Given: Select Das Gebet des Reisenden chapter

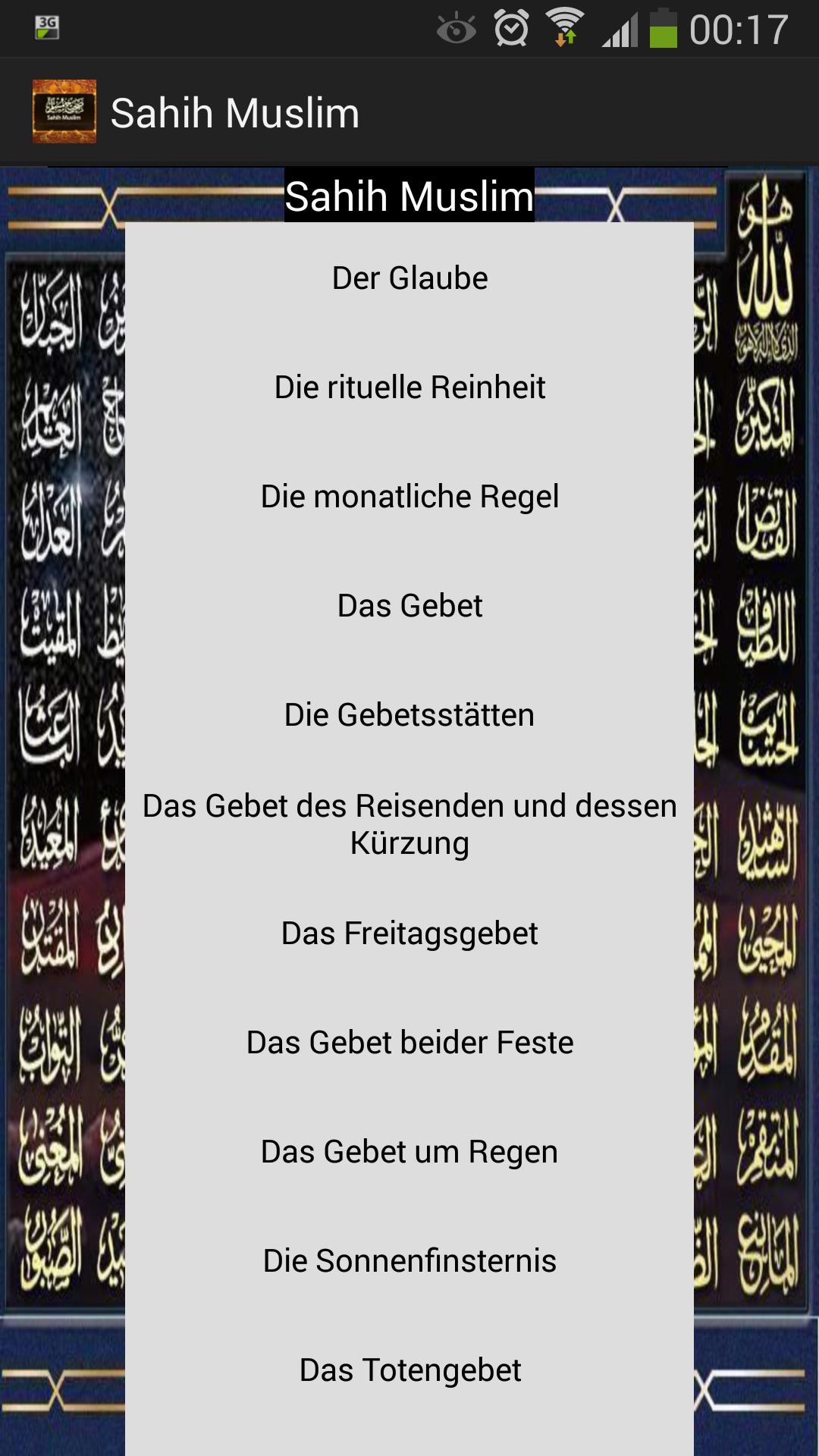Looking at the screenshot, I should click(409, 824).
